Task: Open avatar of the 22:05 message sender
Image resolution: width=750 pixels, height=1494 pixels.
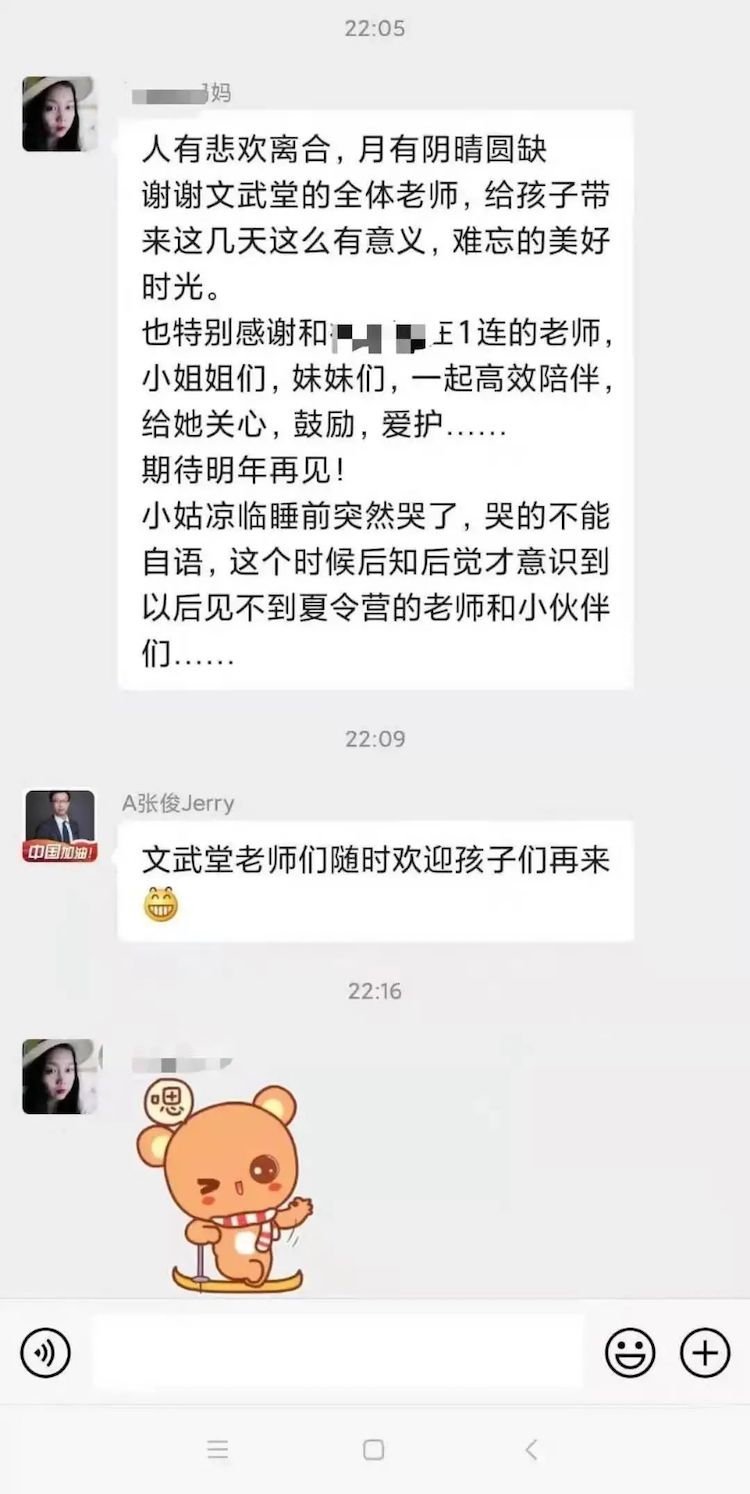Action: coord(59,114)
